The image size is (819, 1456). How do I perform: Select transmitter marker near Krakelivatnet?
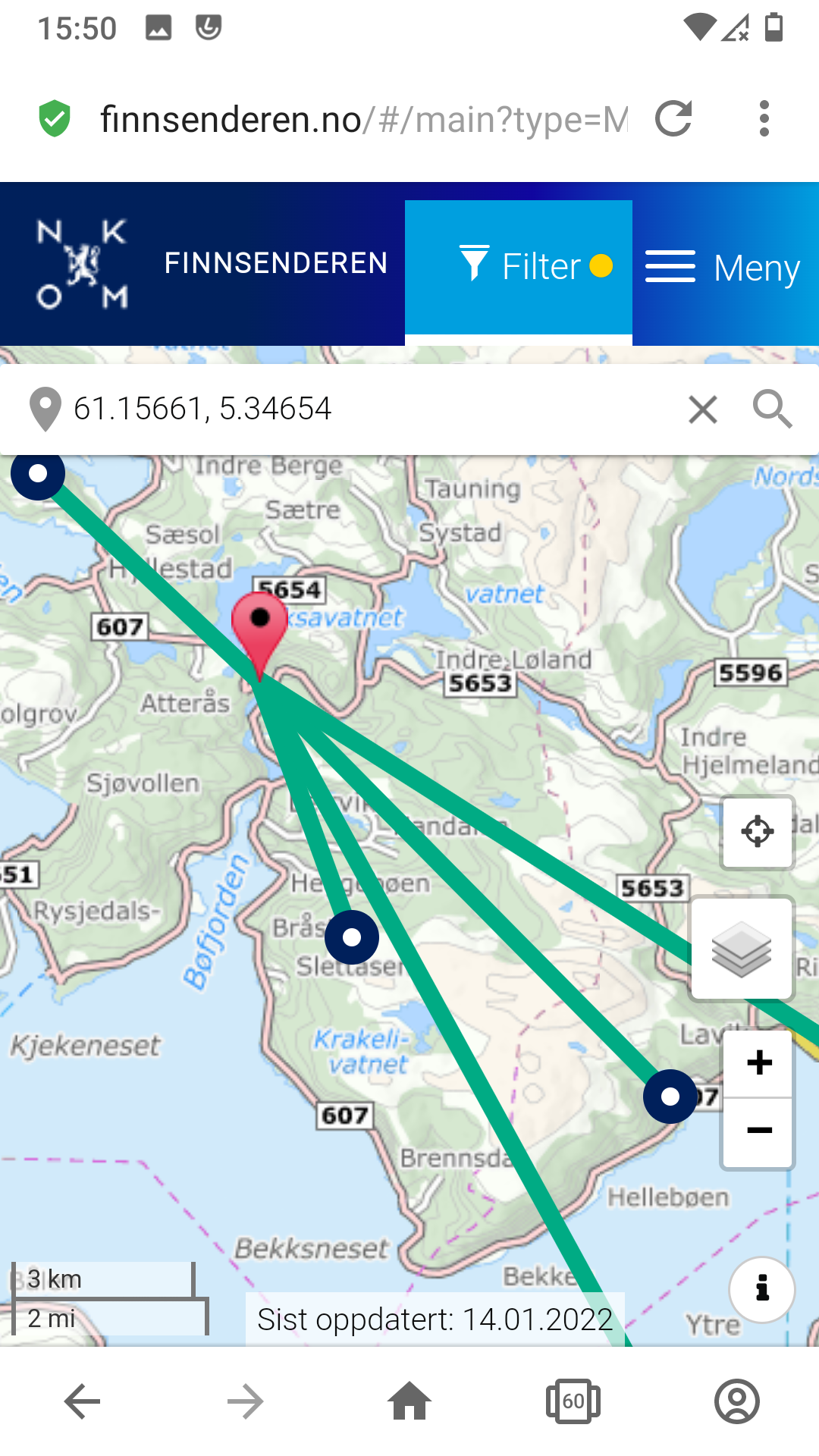[x=352, y=938]
